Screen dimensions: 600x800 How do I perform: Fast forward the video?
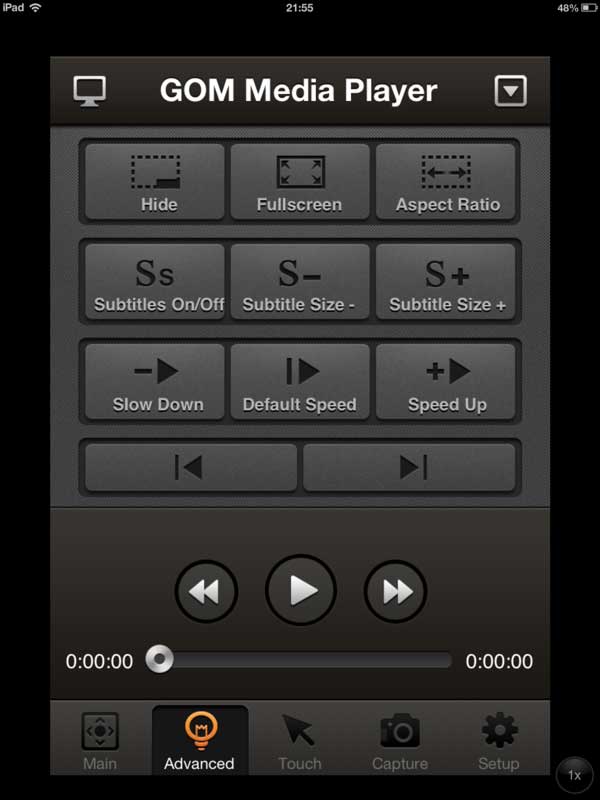[395, 592]
